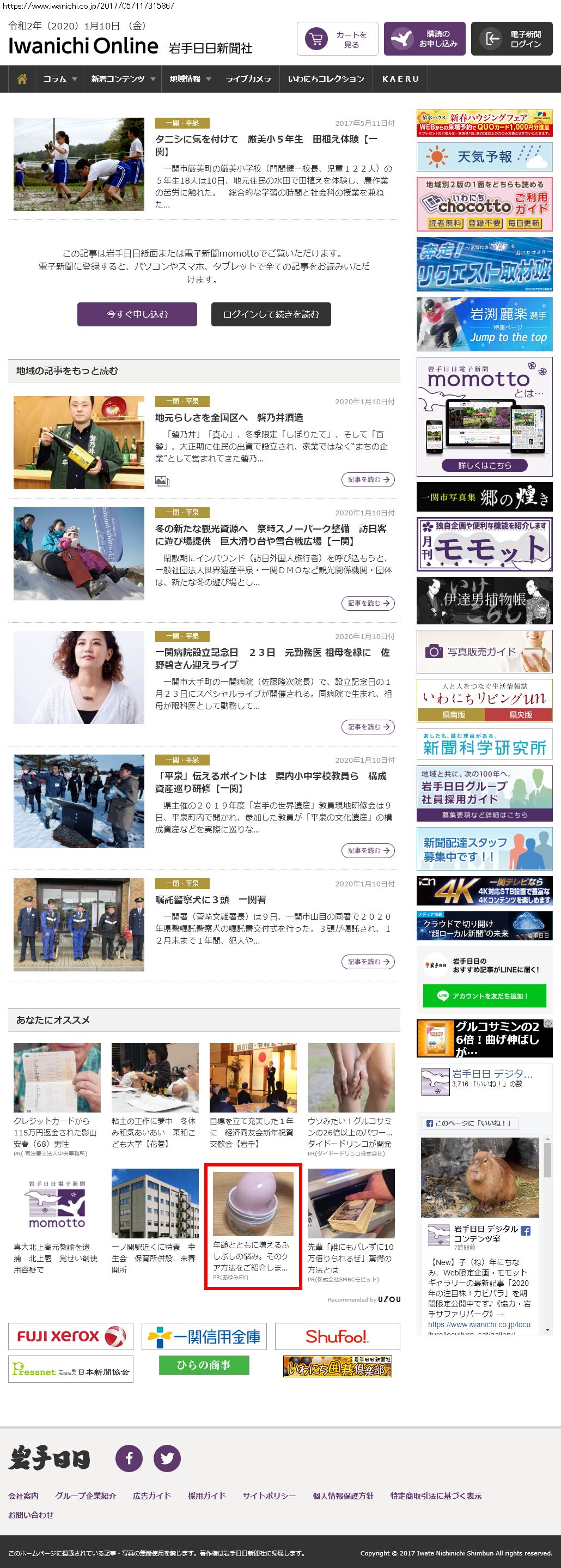Tap 今すぐ申し込む button
The width and height of the screenshot is (561, 1568).
click(x=137, y=314)
